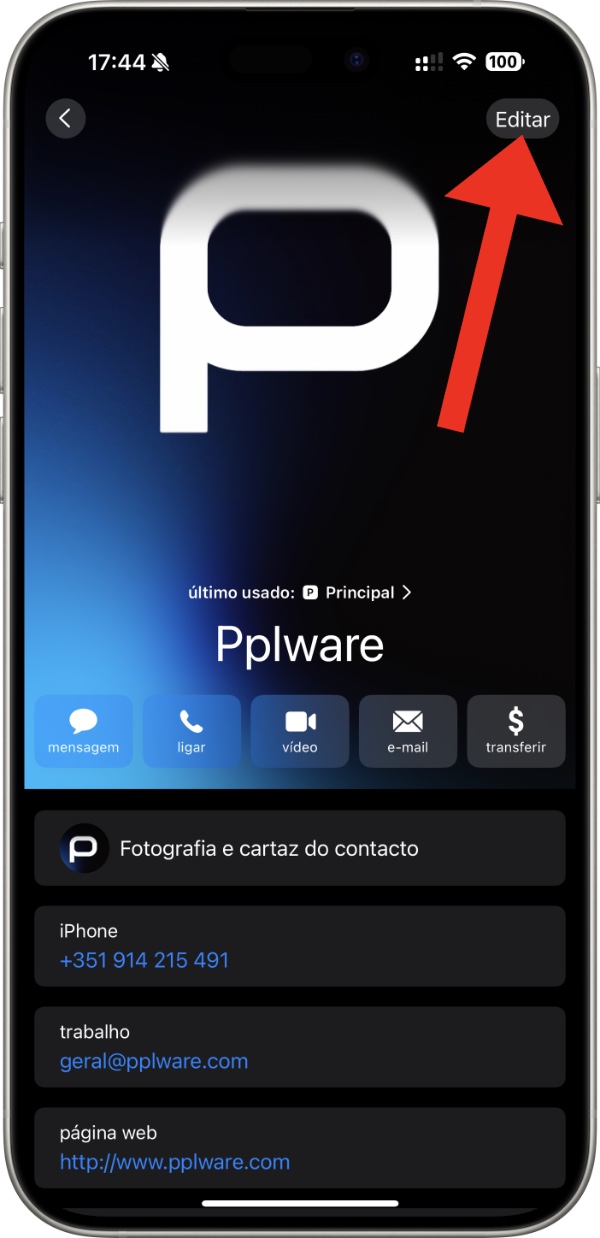
Task: Open the http://www.pplware.com web page link
Action: click(175, 1162)
